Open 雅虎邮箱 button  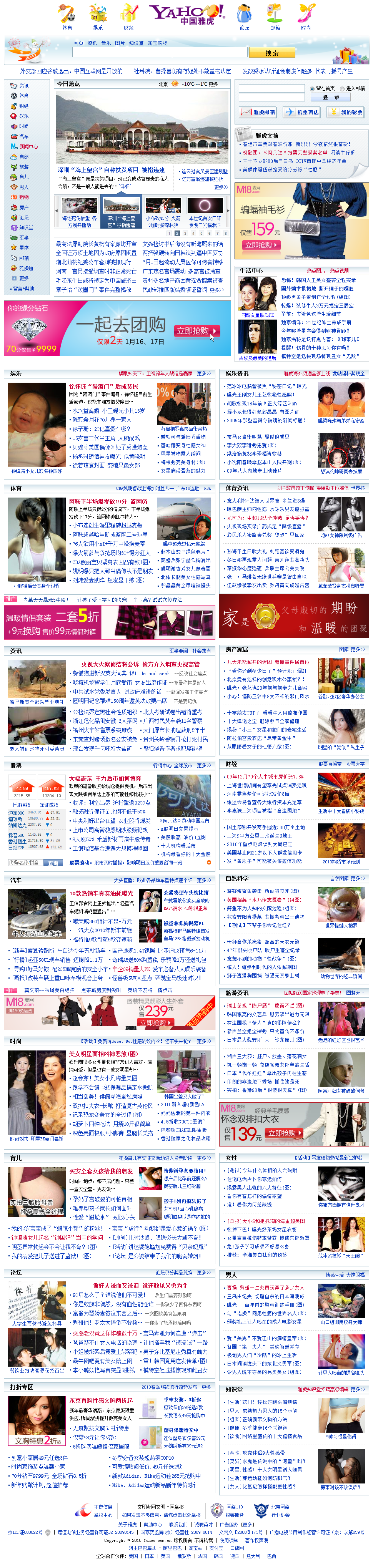click(x=257, y=112)
